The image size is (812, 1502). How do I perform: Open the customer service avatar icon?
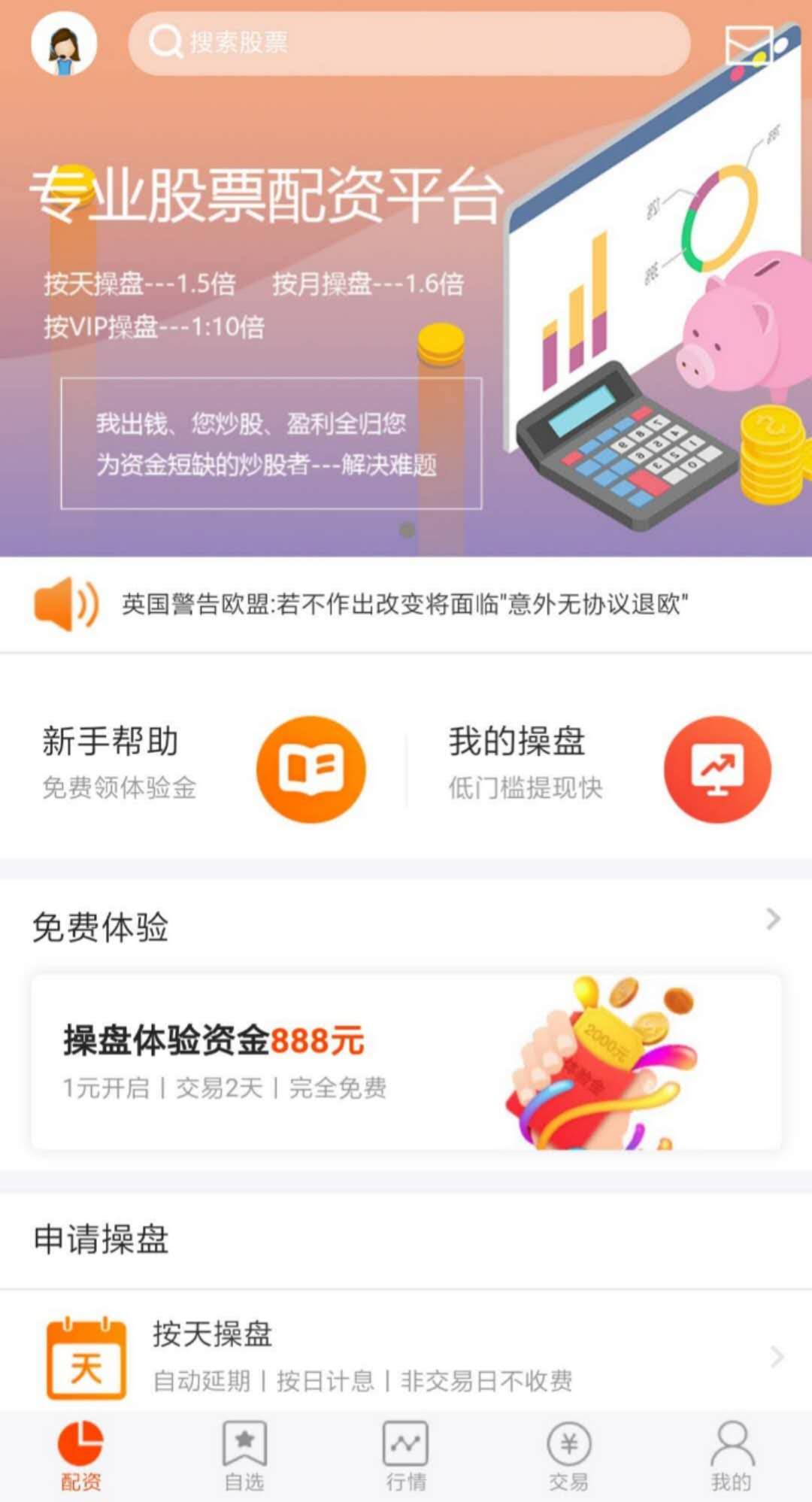[64, 44]
